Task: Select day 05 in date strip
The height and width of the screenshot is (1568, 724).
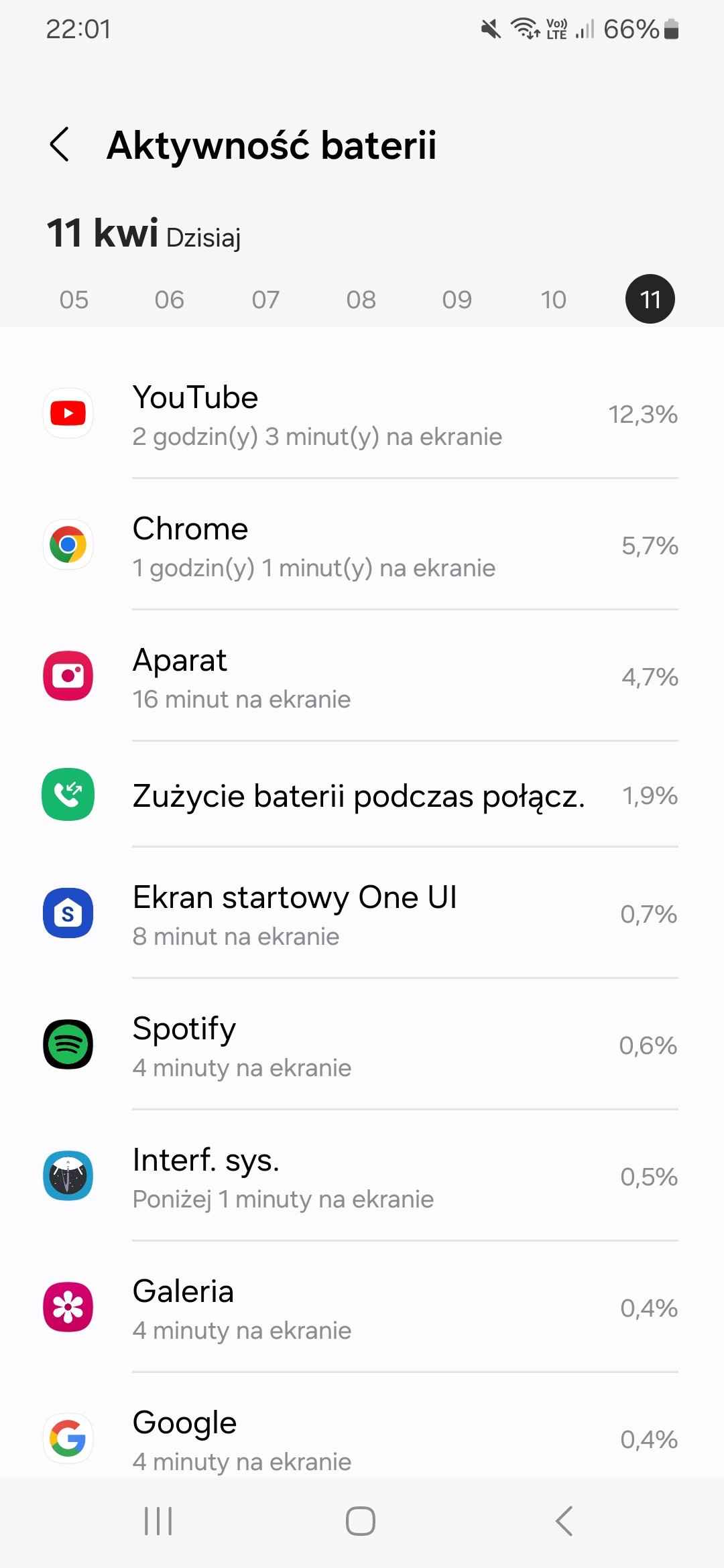Action: pyautogui.click(x=74, y=300)
